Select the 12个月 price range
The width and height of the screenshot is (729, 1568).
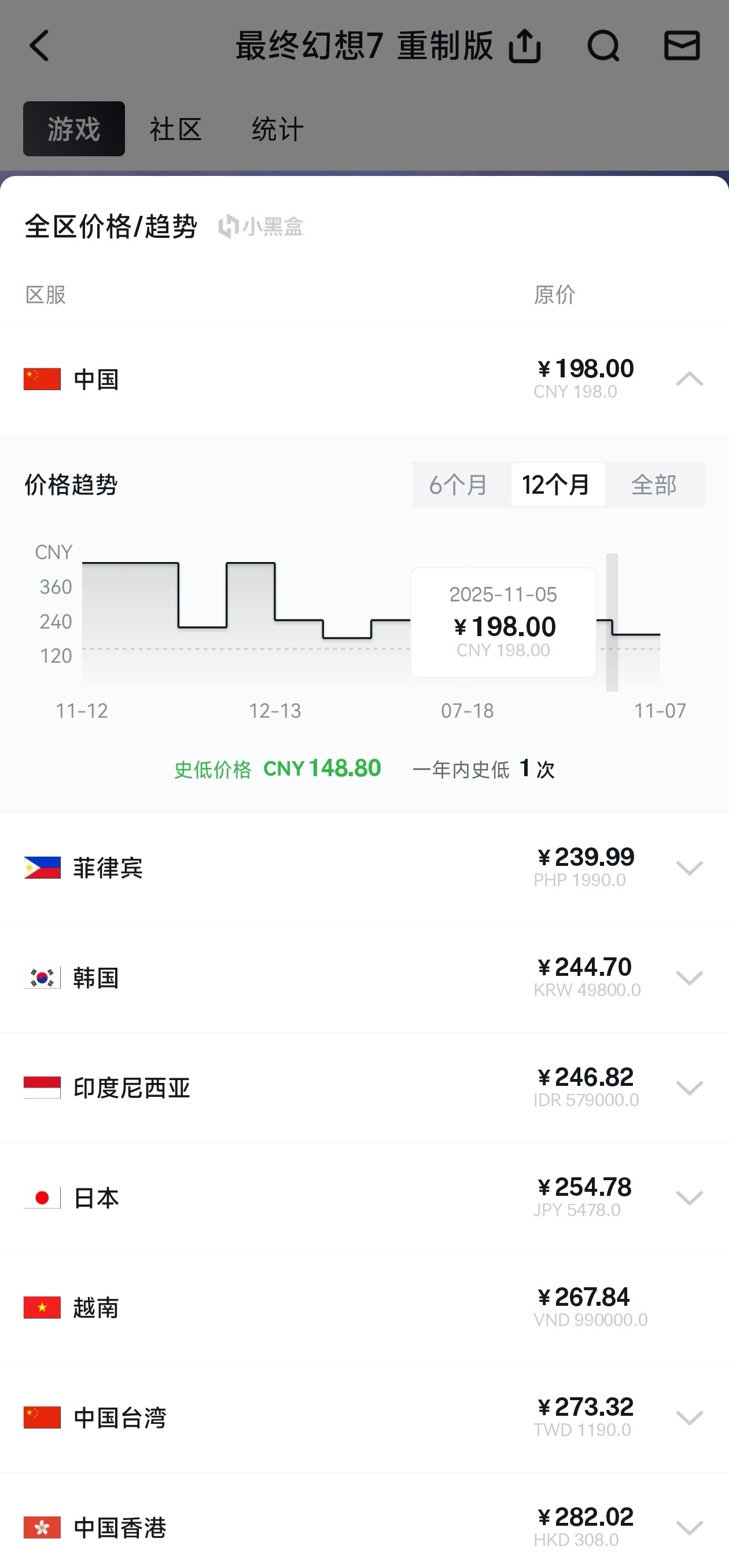(x=556, y=485)
